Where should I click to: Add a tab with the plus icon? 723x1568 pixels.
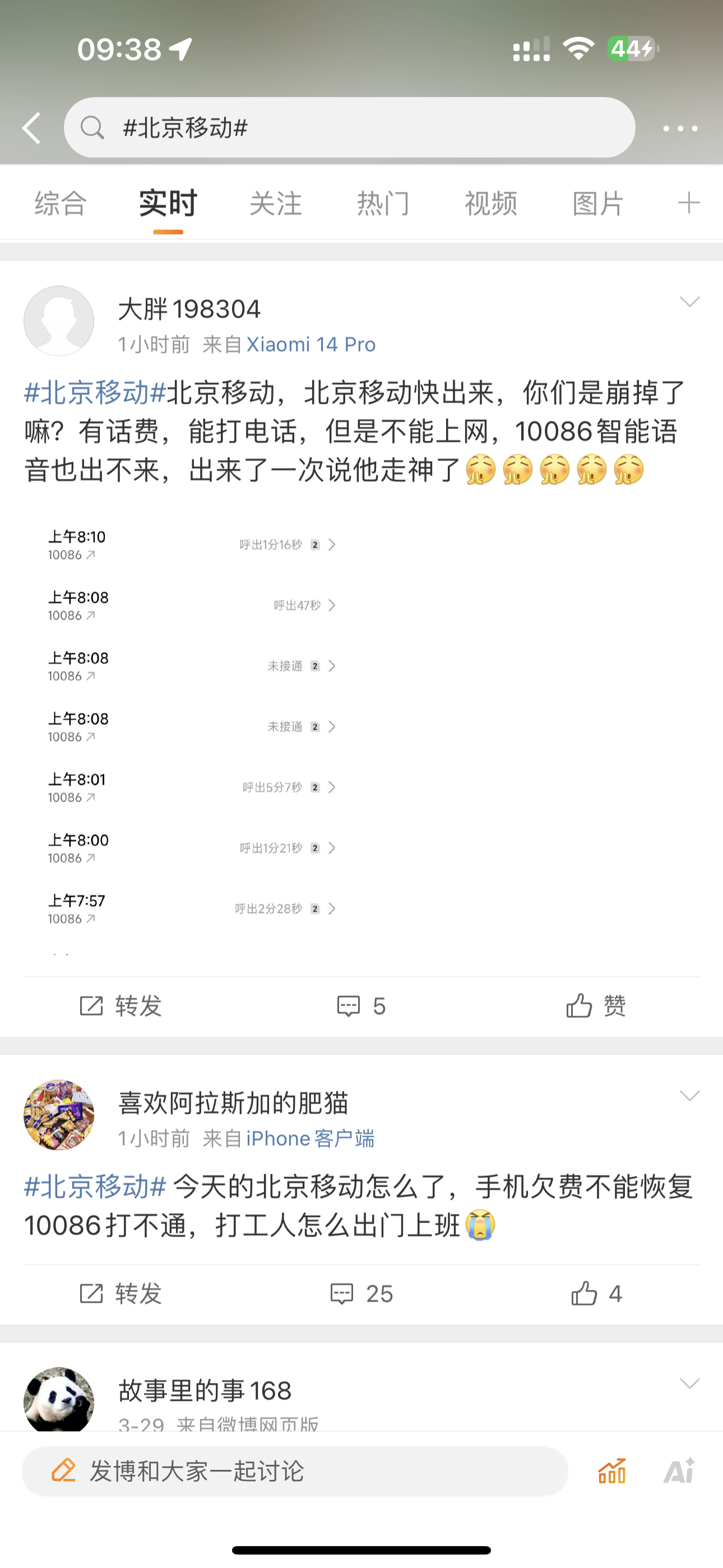688,202
